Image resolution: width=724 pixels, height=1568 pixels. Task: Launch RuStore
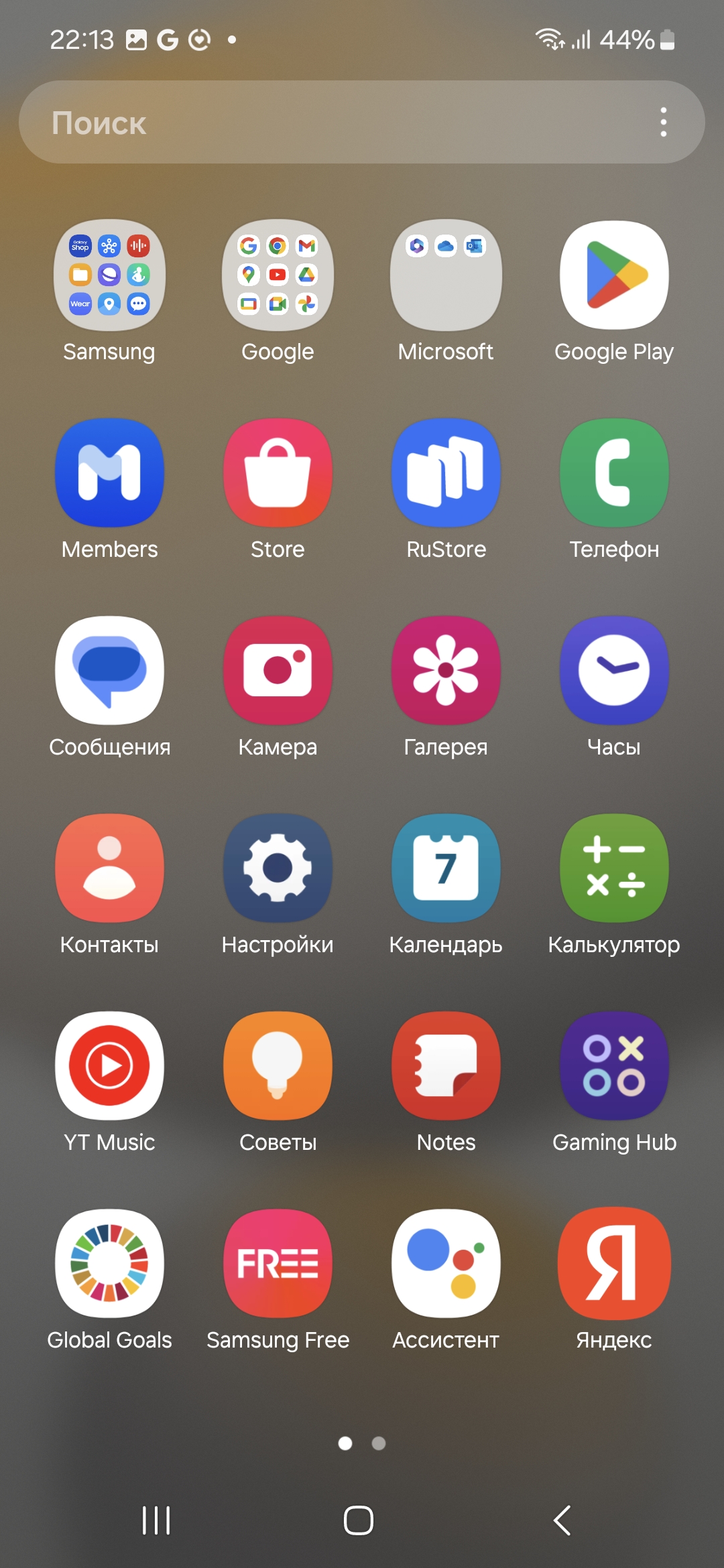446,473
